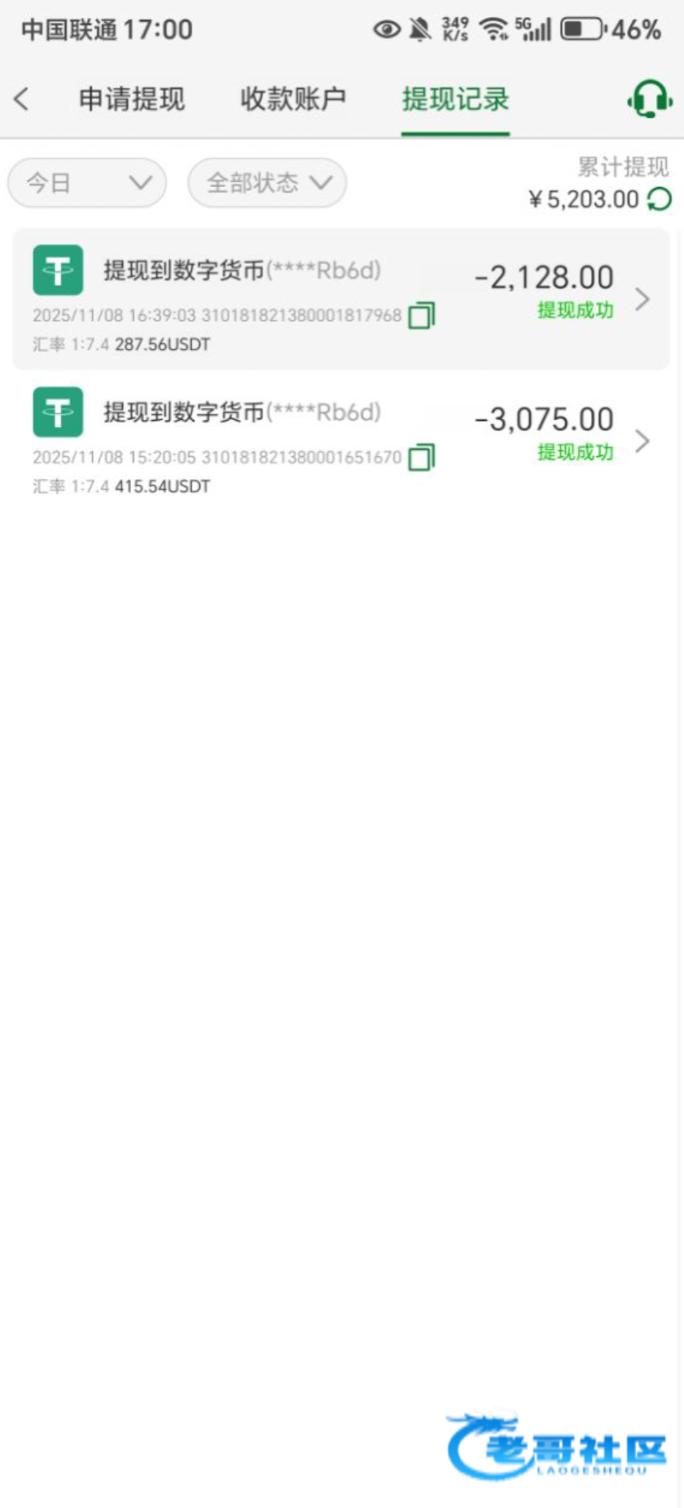Switch to the 申请提现 tab

click(132, 99)
